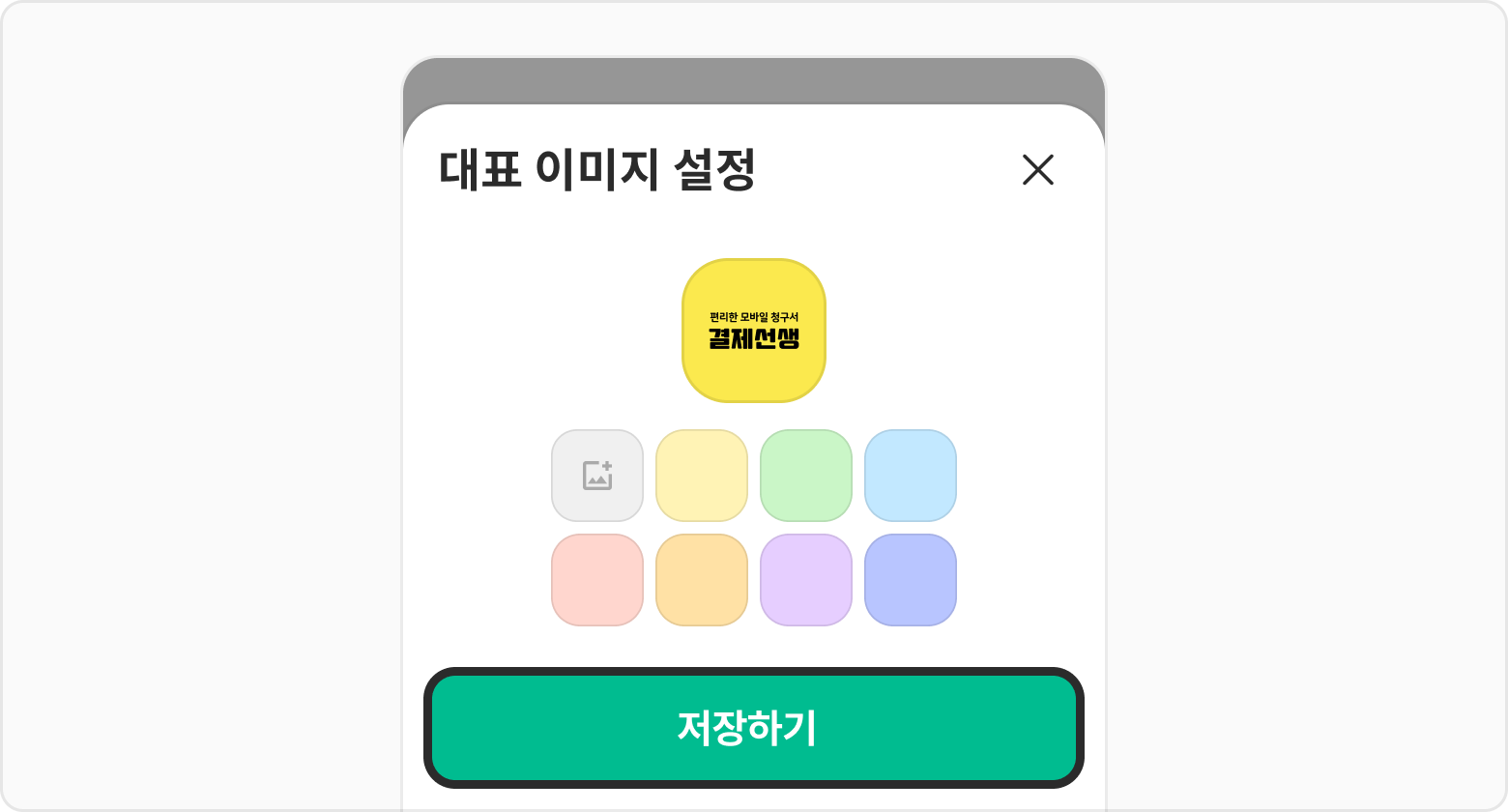Upload a custom image from gallery
The width and height of the screenshot is (1508, 812).
(x=597, y=476)
